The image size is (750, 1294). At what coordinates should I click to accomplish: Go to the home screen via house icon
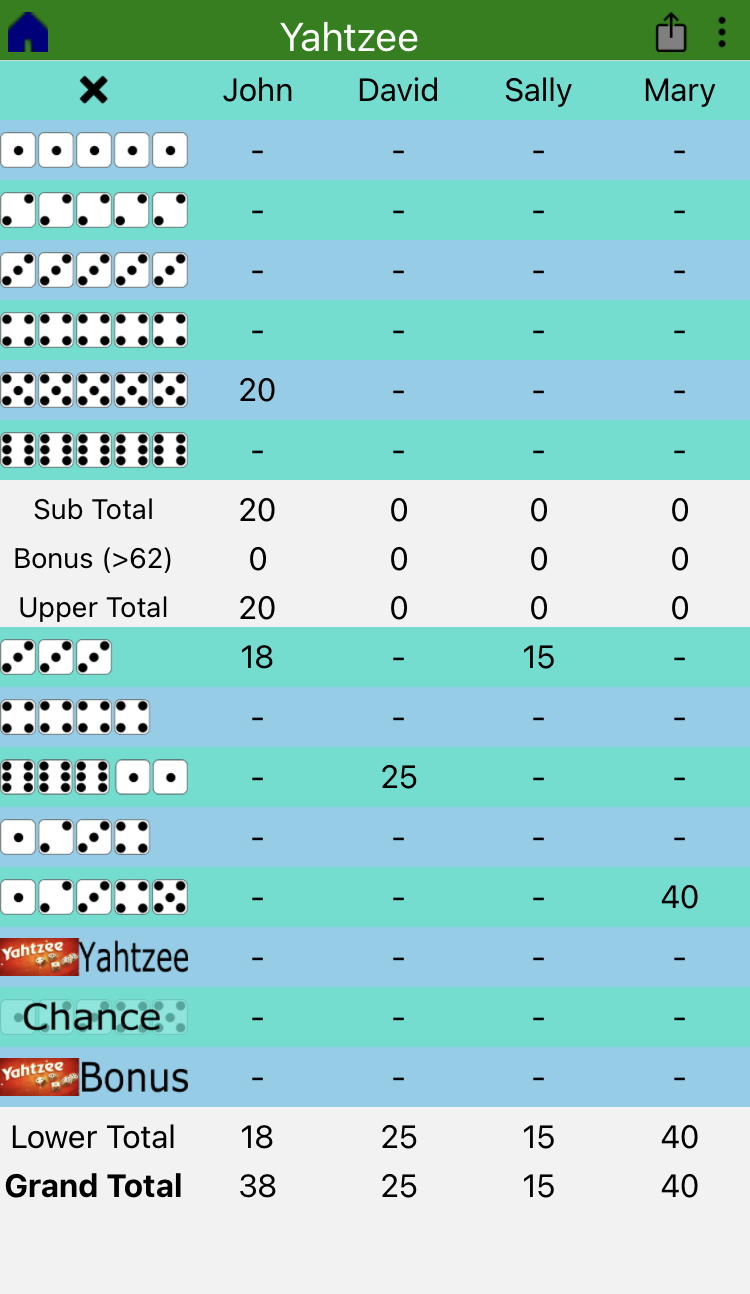click(28, 32)
